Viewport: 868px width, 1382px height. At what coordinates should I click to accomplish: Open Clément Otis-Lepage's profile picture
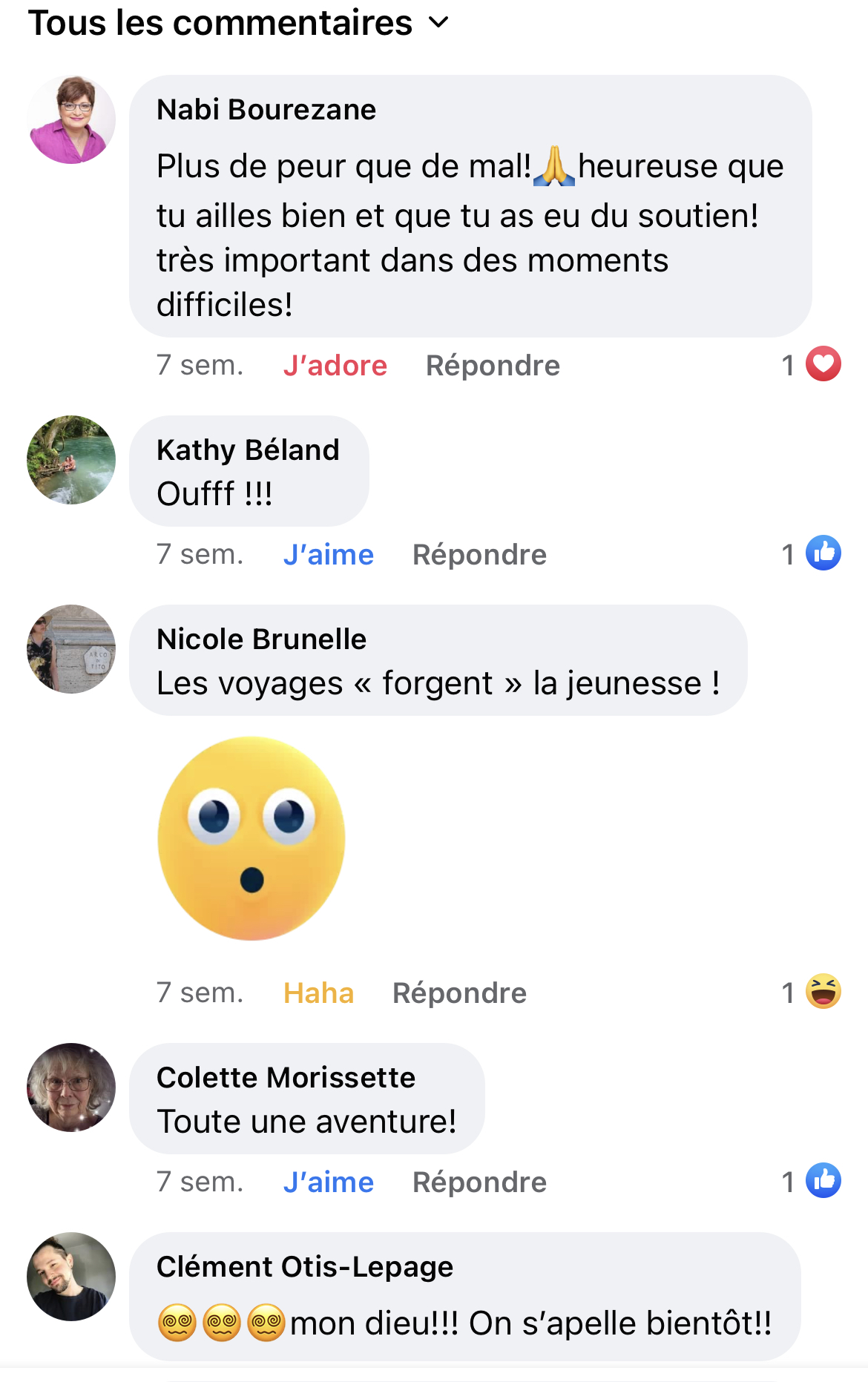coord(71,1277)
